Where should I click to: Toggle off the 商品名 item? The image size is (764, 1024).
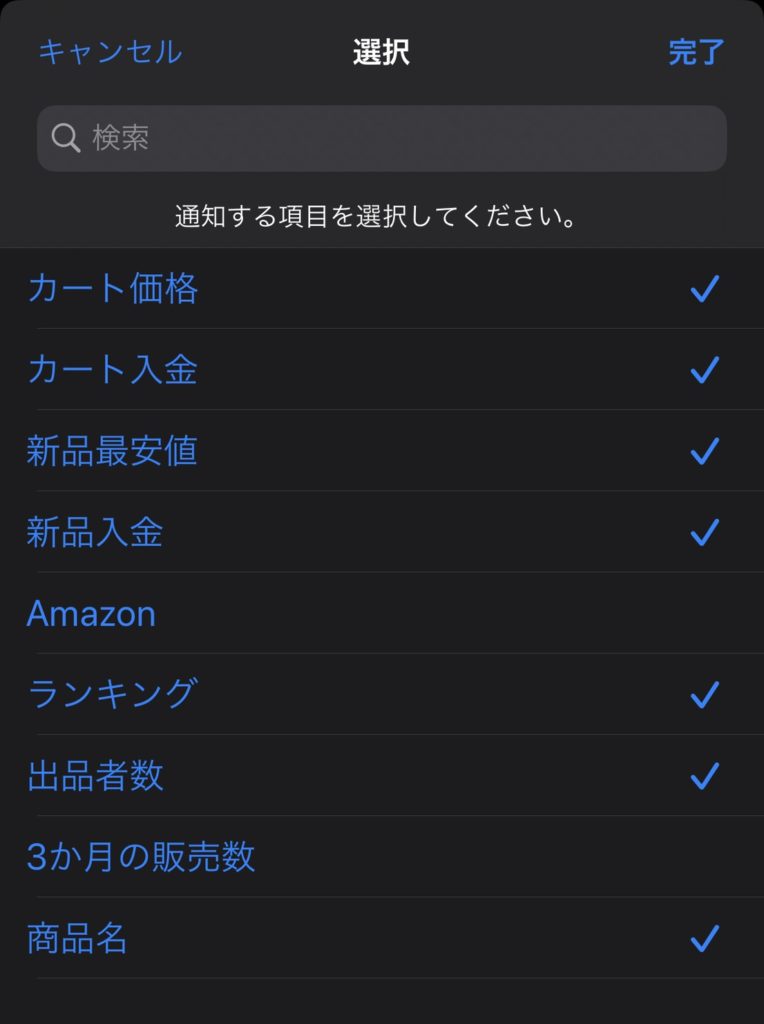382,938
